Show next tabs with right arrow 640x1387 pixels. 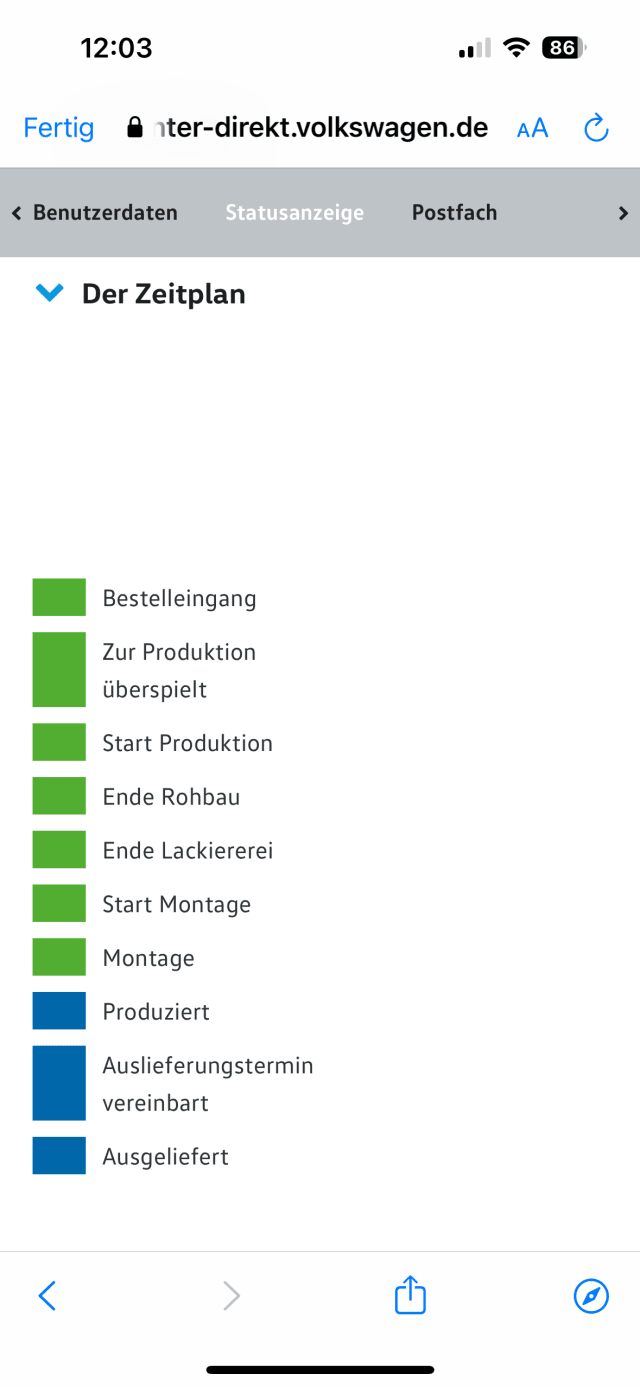[623, 213]
